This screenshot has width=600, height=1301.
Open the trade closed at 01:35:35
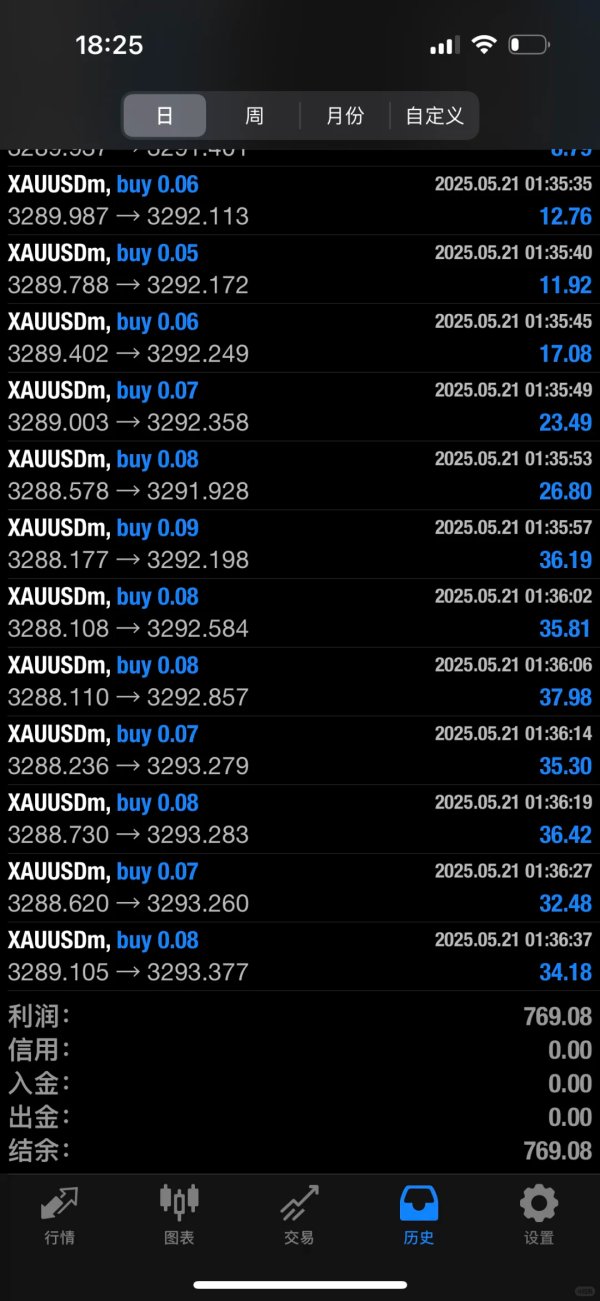tap(300, 200)
